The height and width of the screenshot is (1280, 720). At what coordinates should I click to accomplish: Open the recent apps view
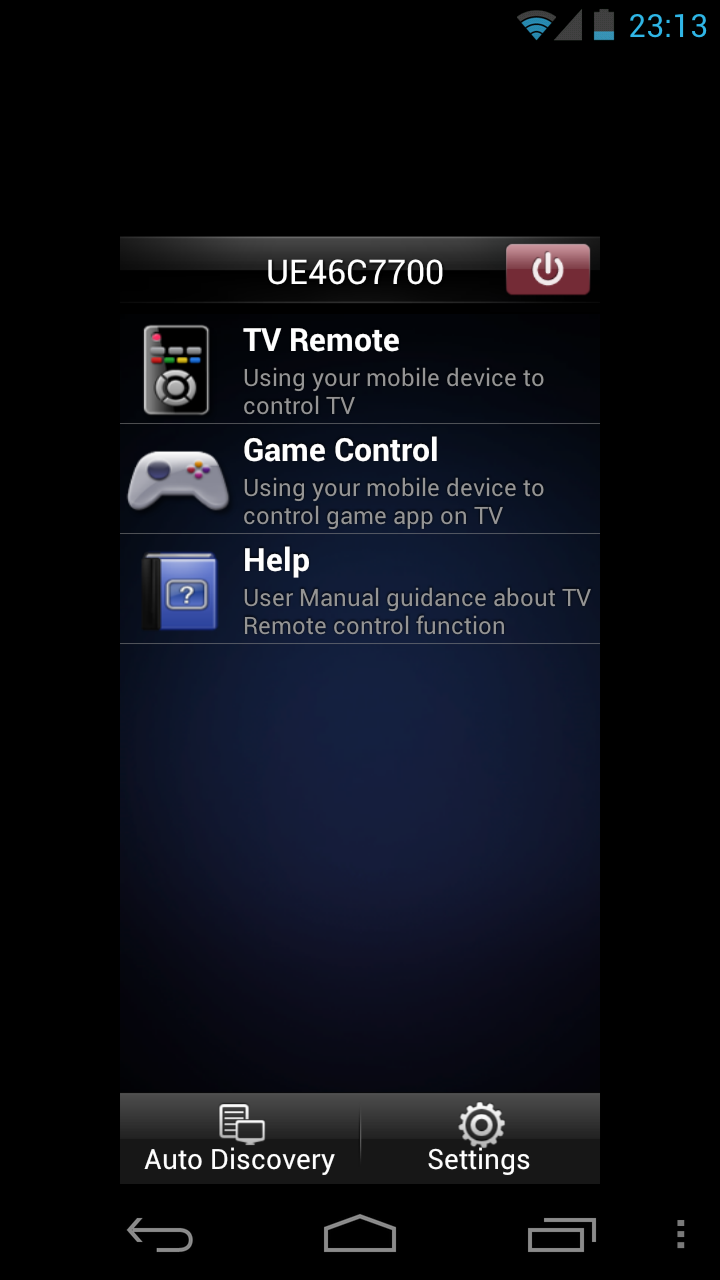coord(561,1235)
